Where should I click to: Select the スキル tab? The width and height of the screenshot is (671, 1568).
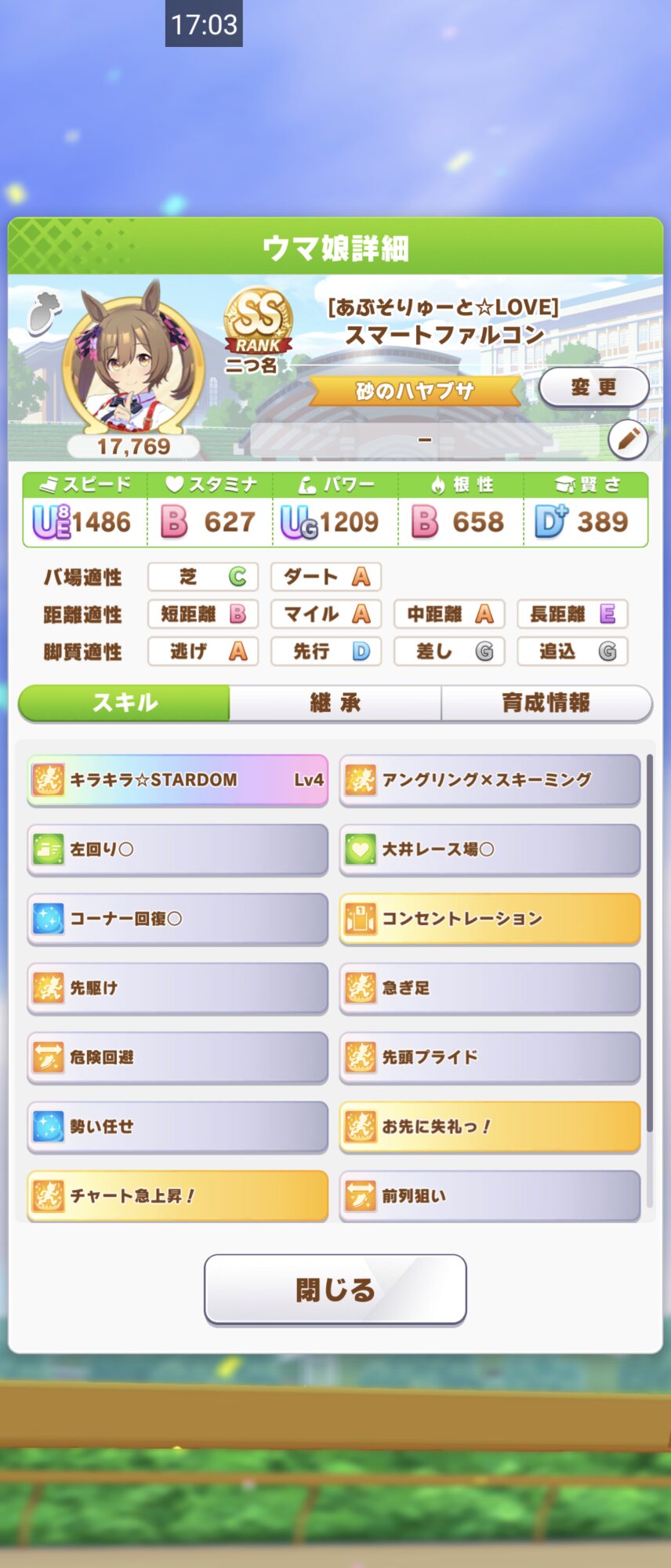(x=125, y=702)
